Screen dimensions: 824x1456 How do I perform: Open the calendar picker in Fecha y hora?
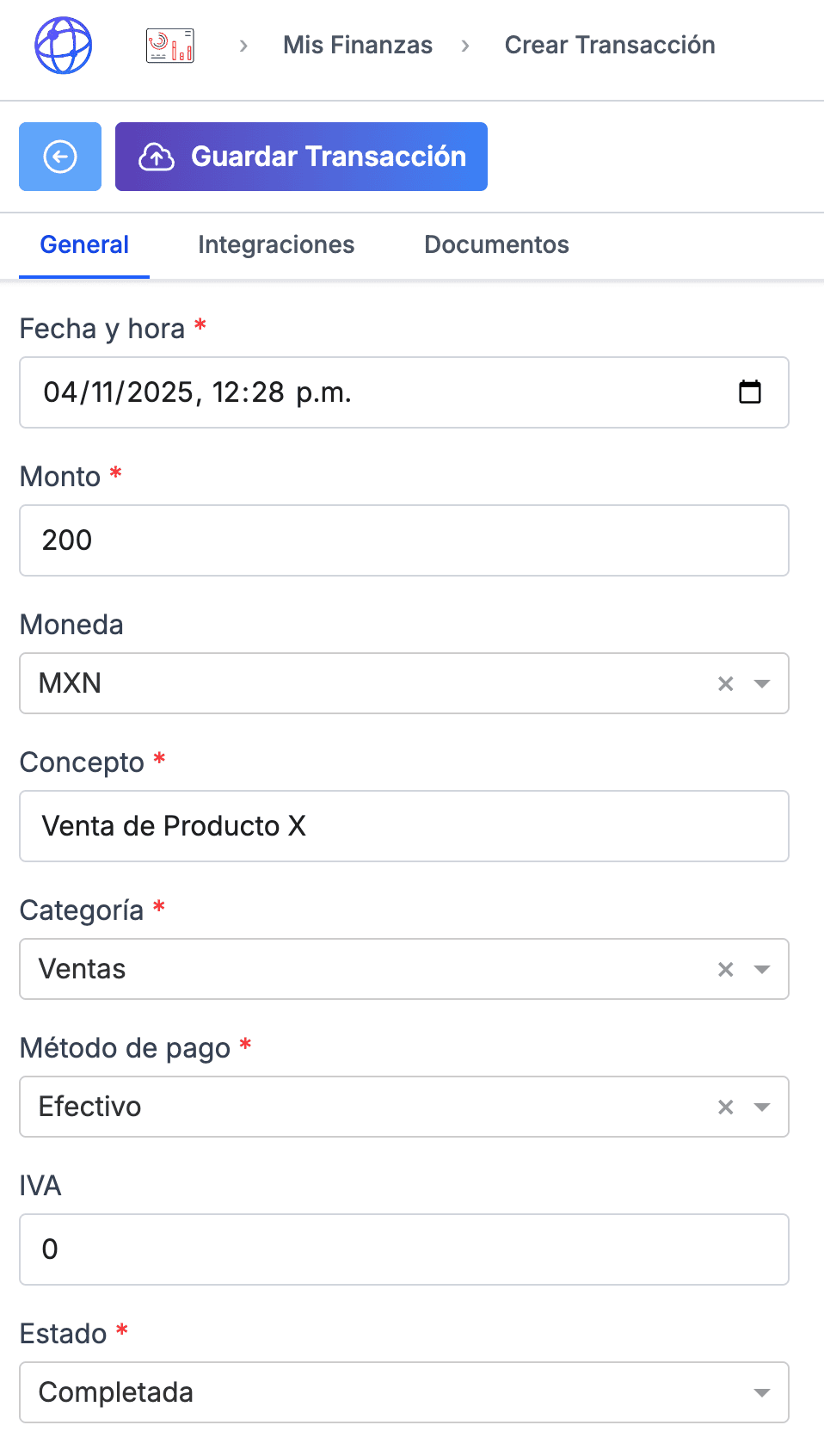[751, 392]
